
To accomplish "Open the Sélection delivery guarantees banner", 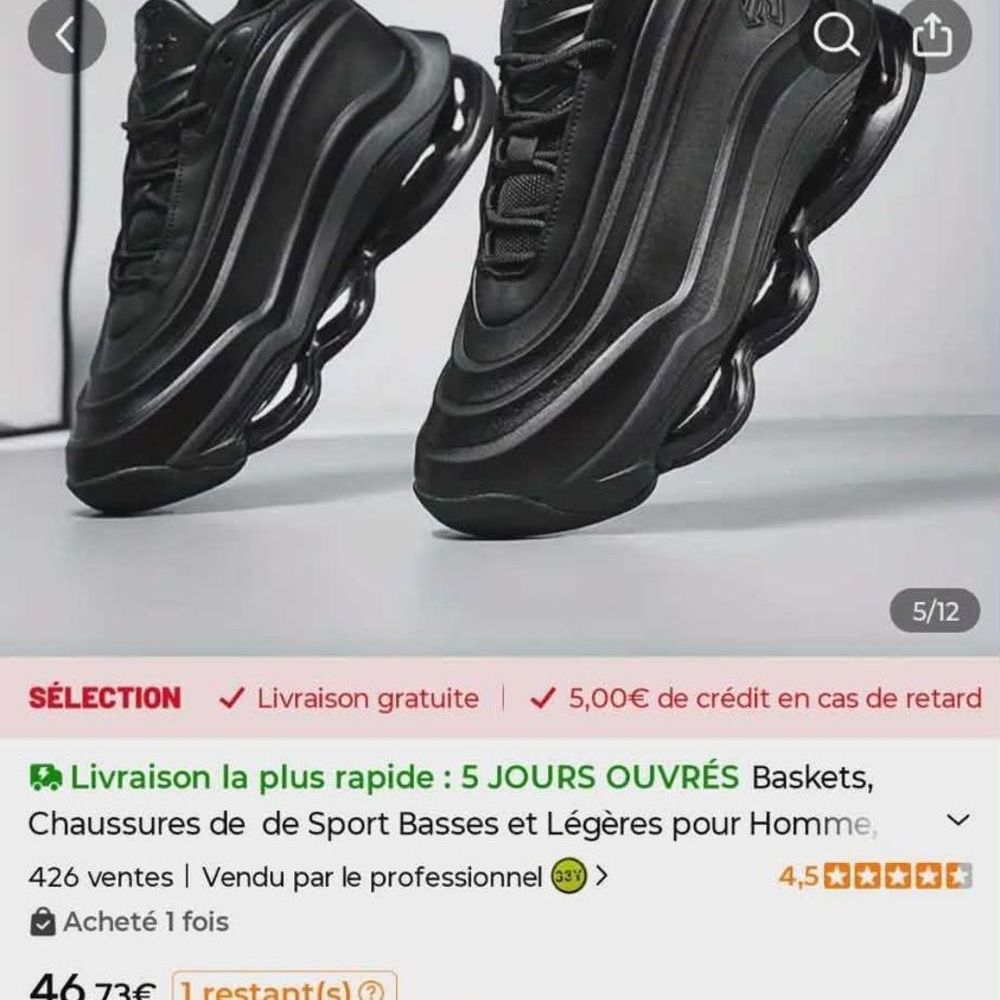I will [500, 698].
